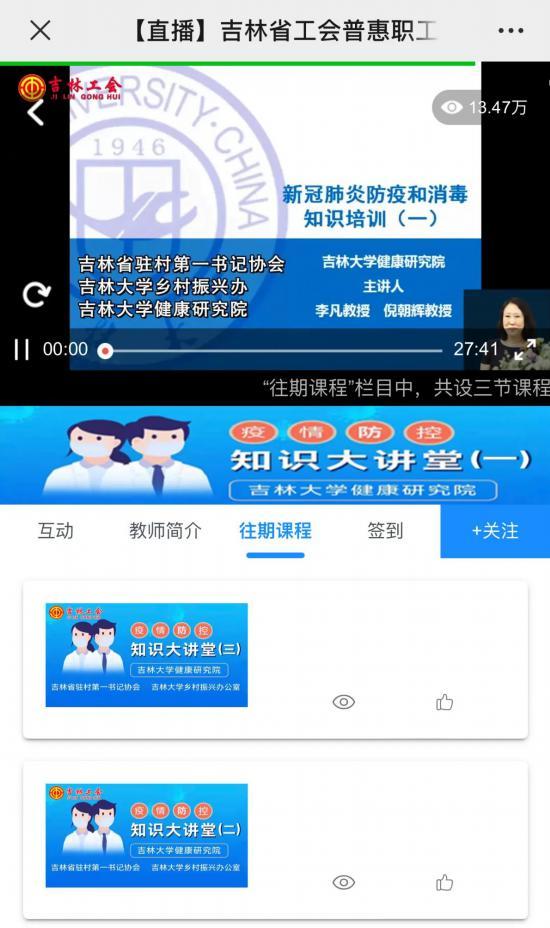Open course card 知识大讲堂(三)

click(x=275, y=660)
